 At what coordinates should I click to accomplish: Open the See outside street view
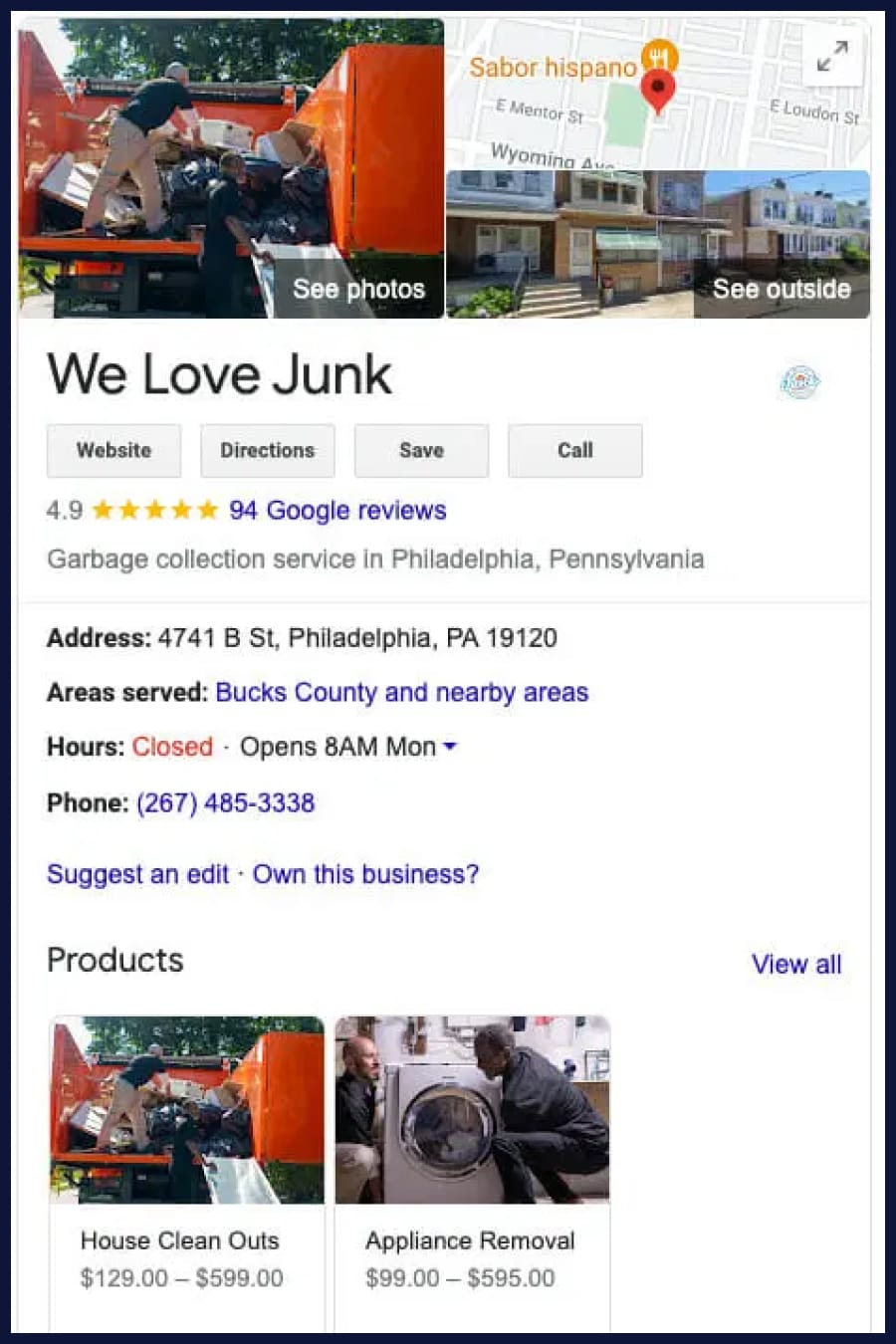pyautogui.click(x=781, y=289)
